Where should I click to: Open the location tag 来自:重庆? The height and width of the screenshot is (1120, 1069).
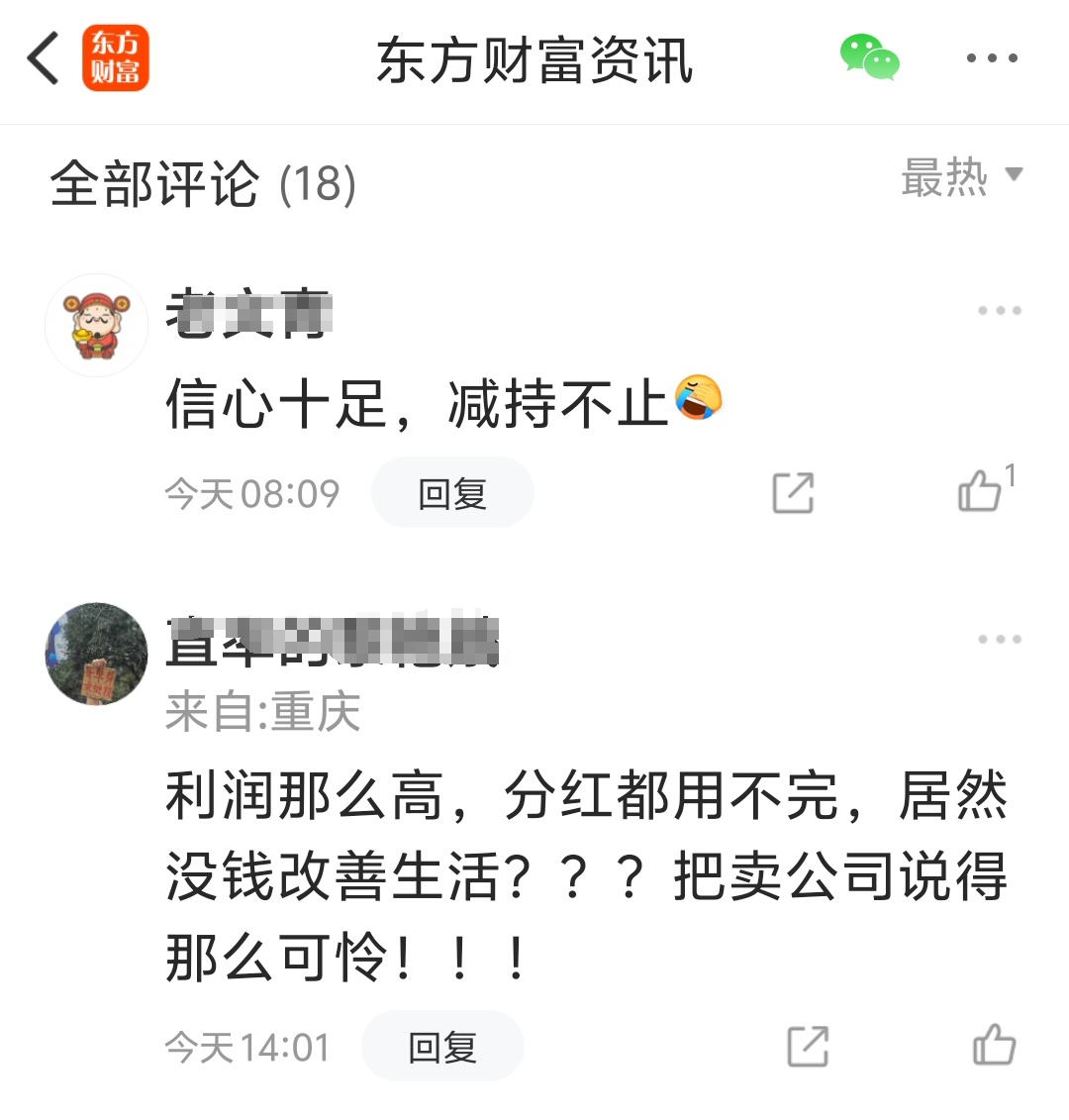[261, 711]
